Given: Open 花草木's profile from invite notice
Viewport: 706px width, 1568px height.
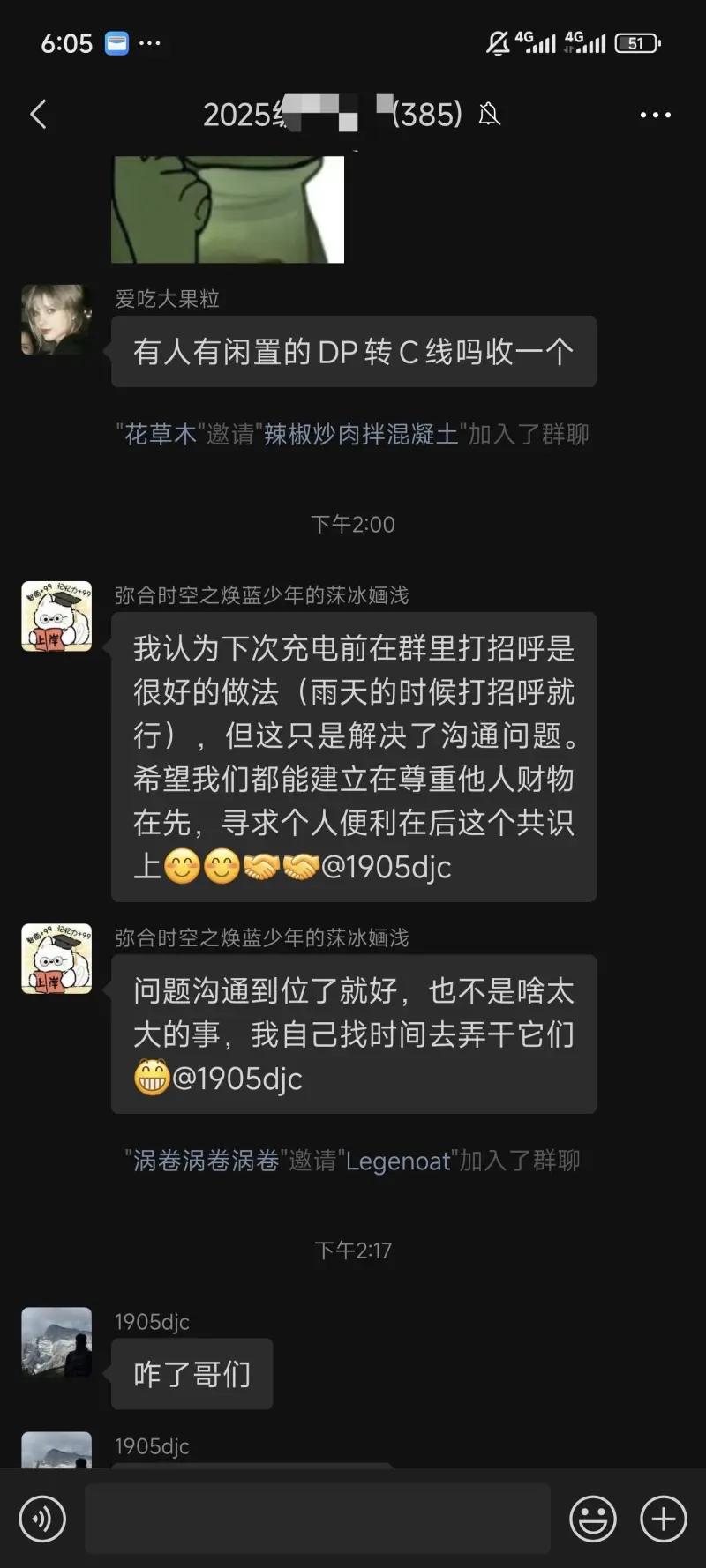Looking at the screenshot, I should (x=160, y=435).
